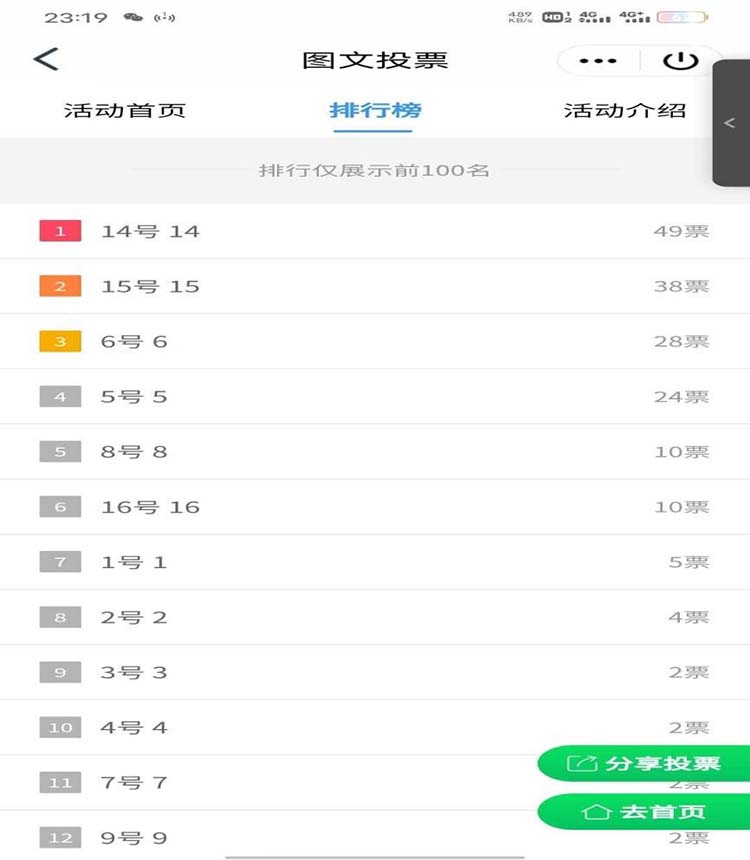Go back using the top-left arrow
The width and height of the screenshot is (750, 860).
click(46, 60)
